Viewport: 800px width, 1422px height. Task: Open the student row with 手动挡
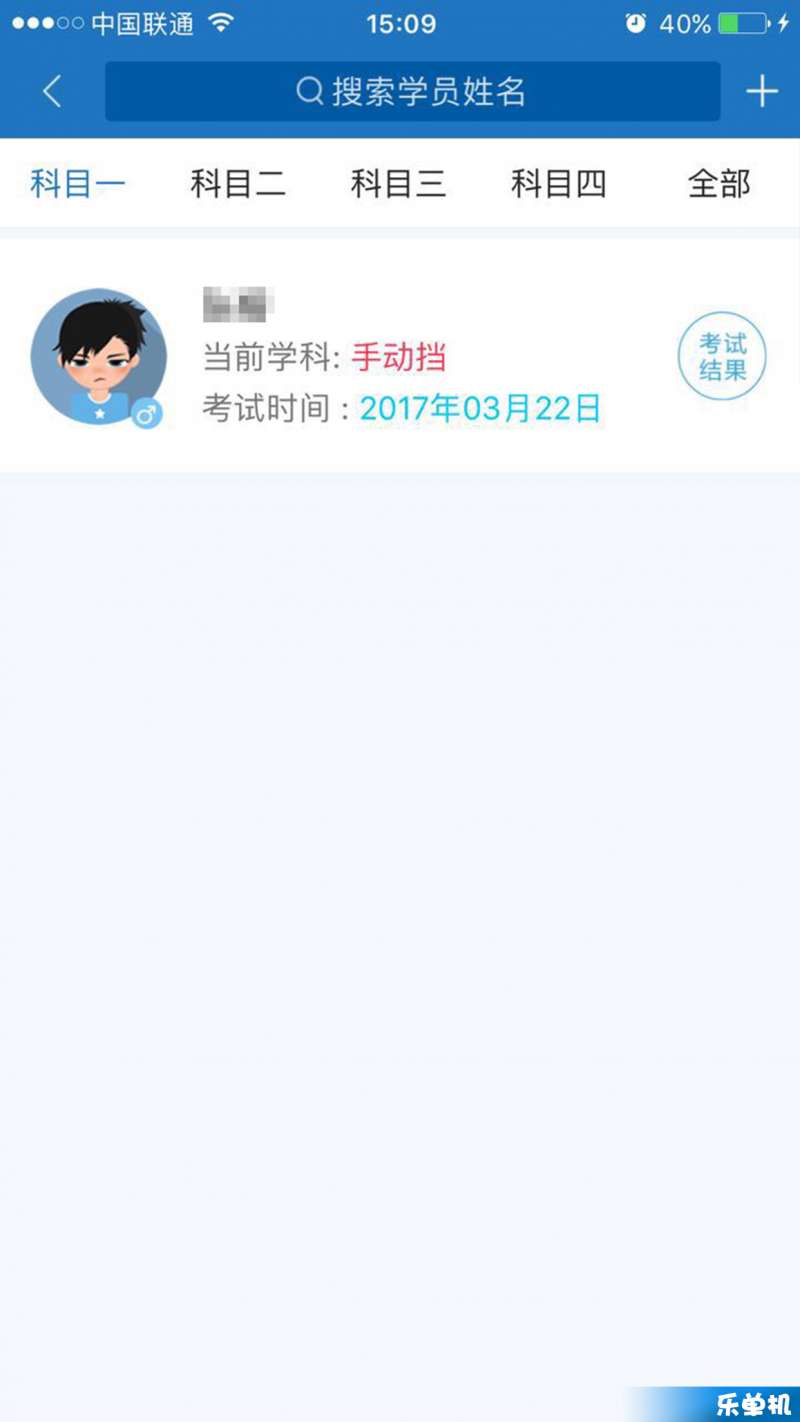400,356
